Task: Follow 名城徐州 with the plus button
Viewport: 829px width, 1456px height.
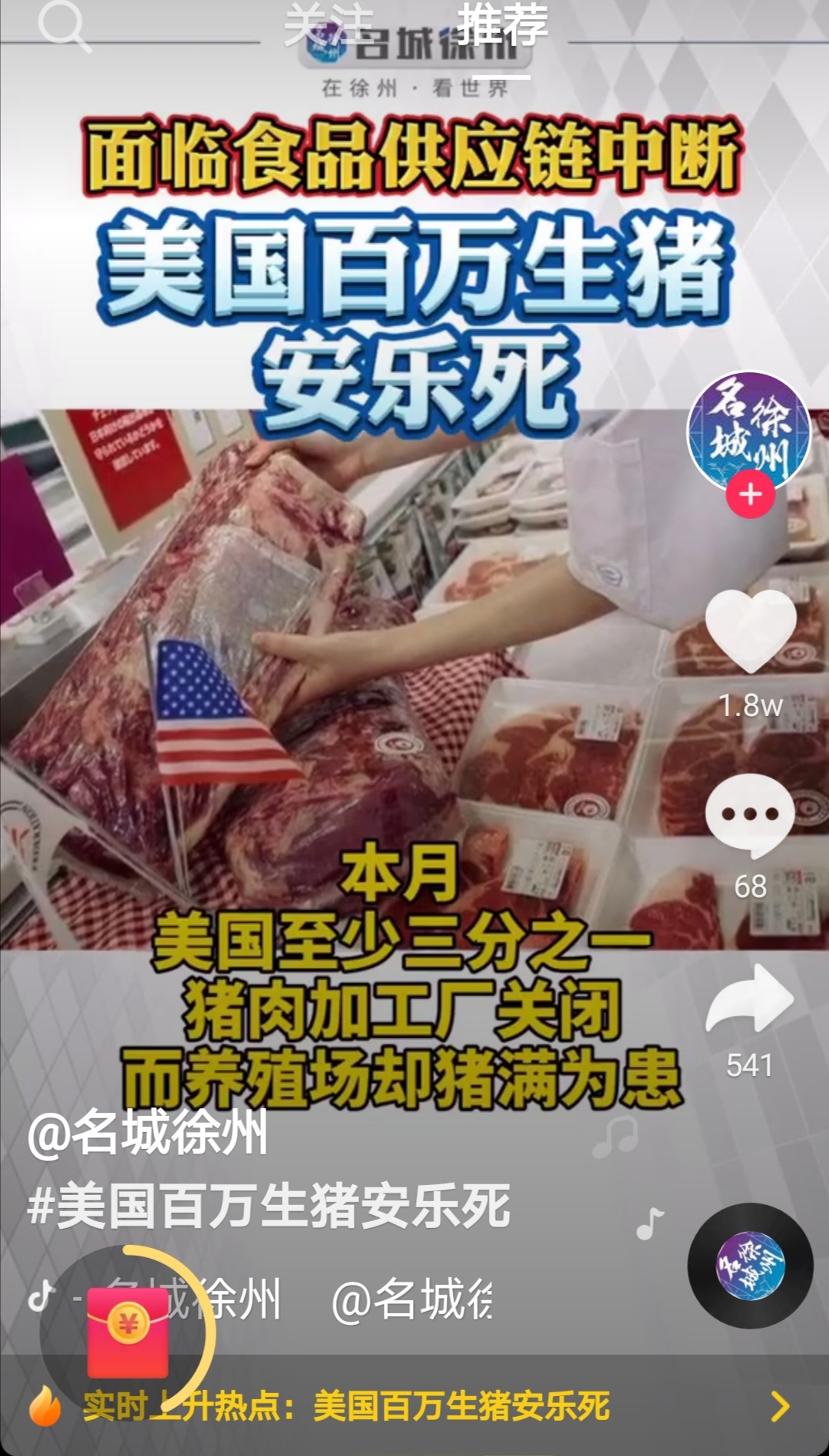Action: click(750, 495)
